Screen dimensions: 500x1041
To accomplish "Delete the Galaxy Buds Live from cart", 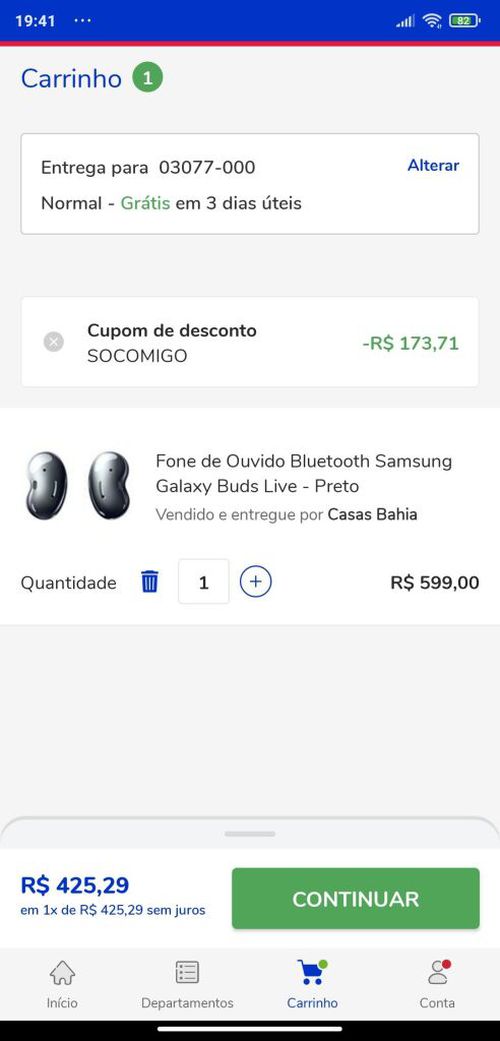I will 150,582.
